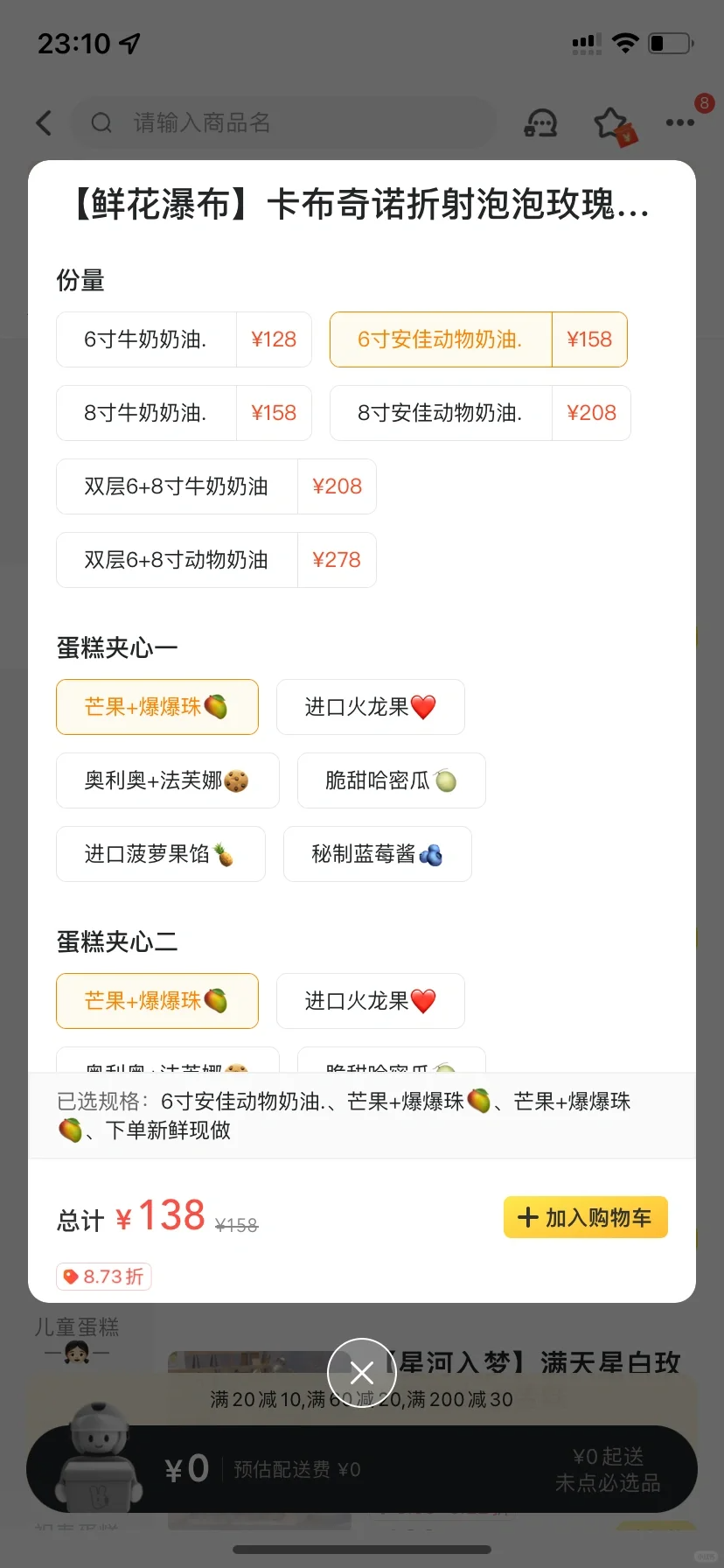Select 双层6+8寸动物奶油 ¥278

[x=216, y=560]
